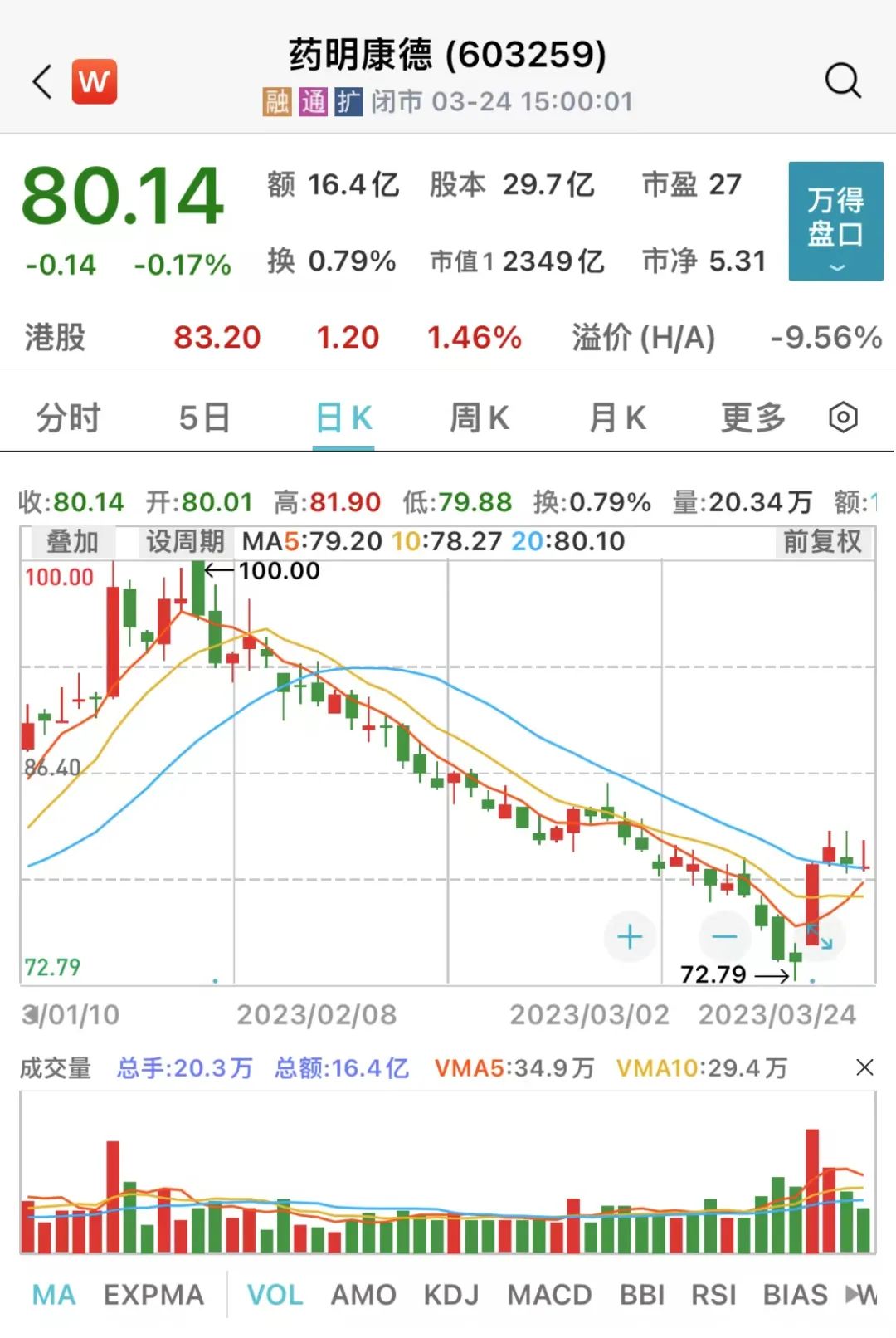Select the RSI indicator

coord(713,1295)
